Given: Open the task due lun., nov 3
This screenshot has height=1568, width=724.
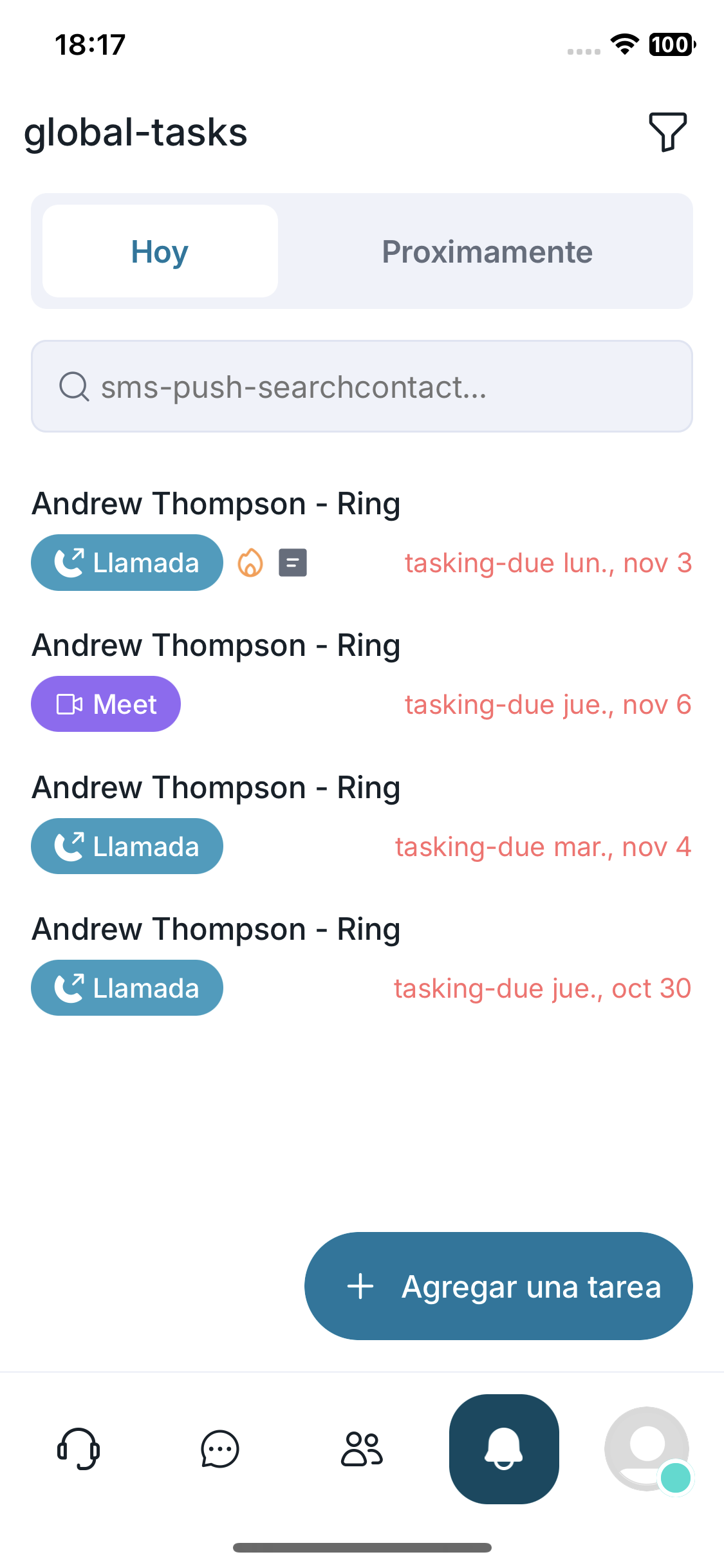Looking at the screenshot, I should pos(216,504).
